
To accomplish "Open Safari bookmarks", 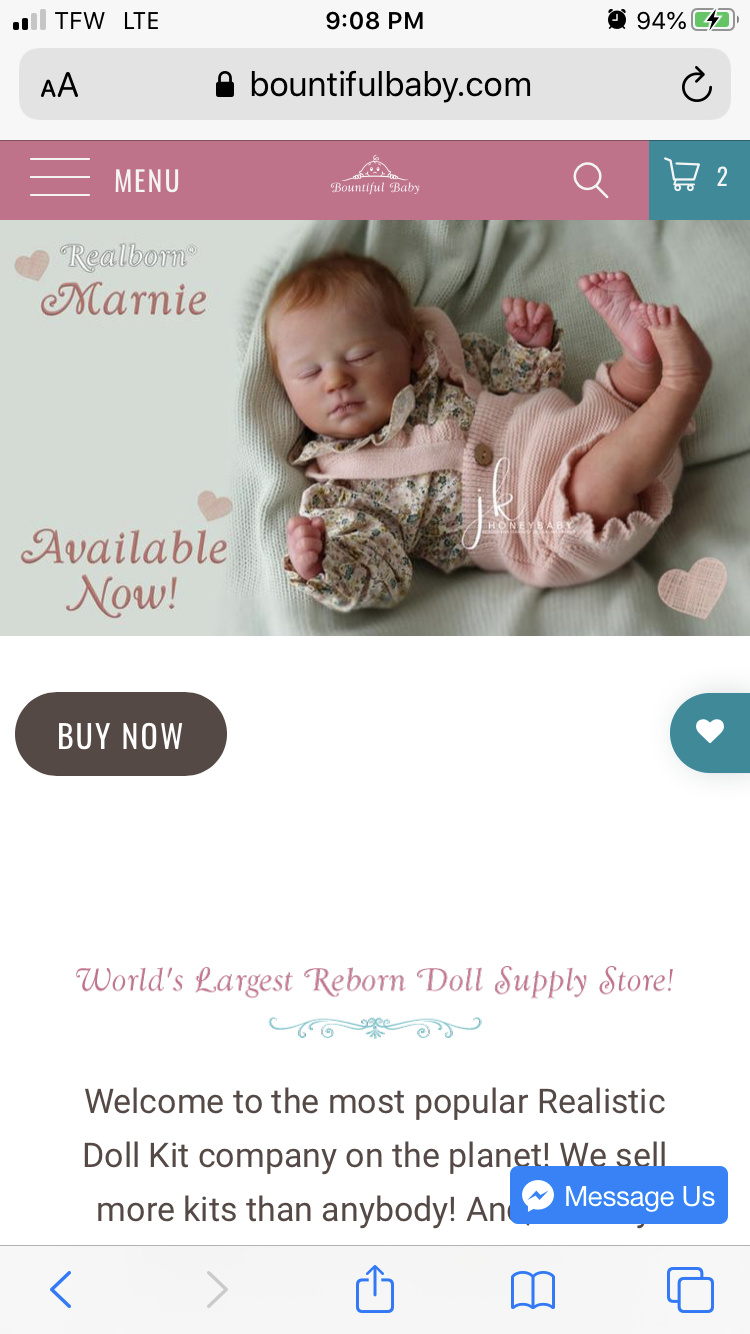I will (533, 1290).
